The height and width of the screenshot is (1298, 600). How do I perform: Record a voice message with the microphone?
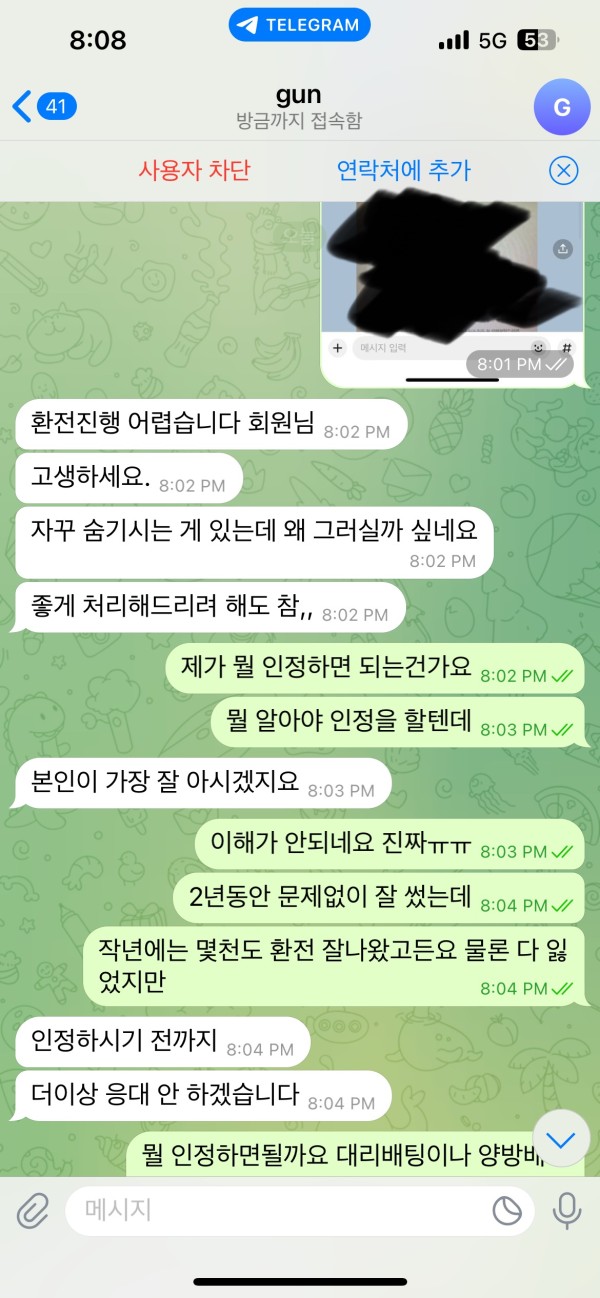pyautogui.click(x=567, y=1211)
